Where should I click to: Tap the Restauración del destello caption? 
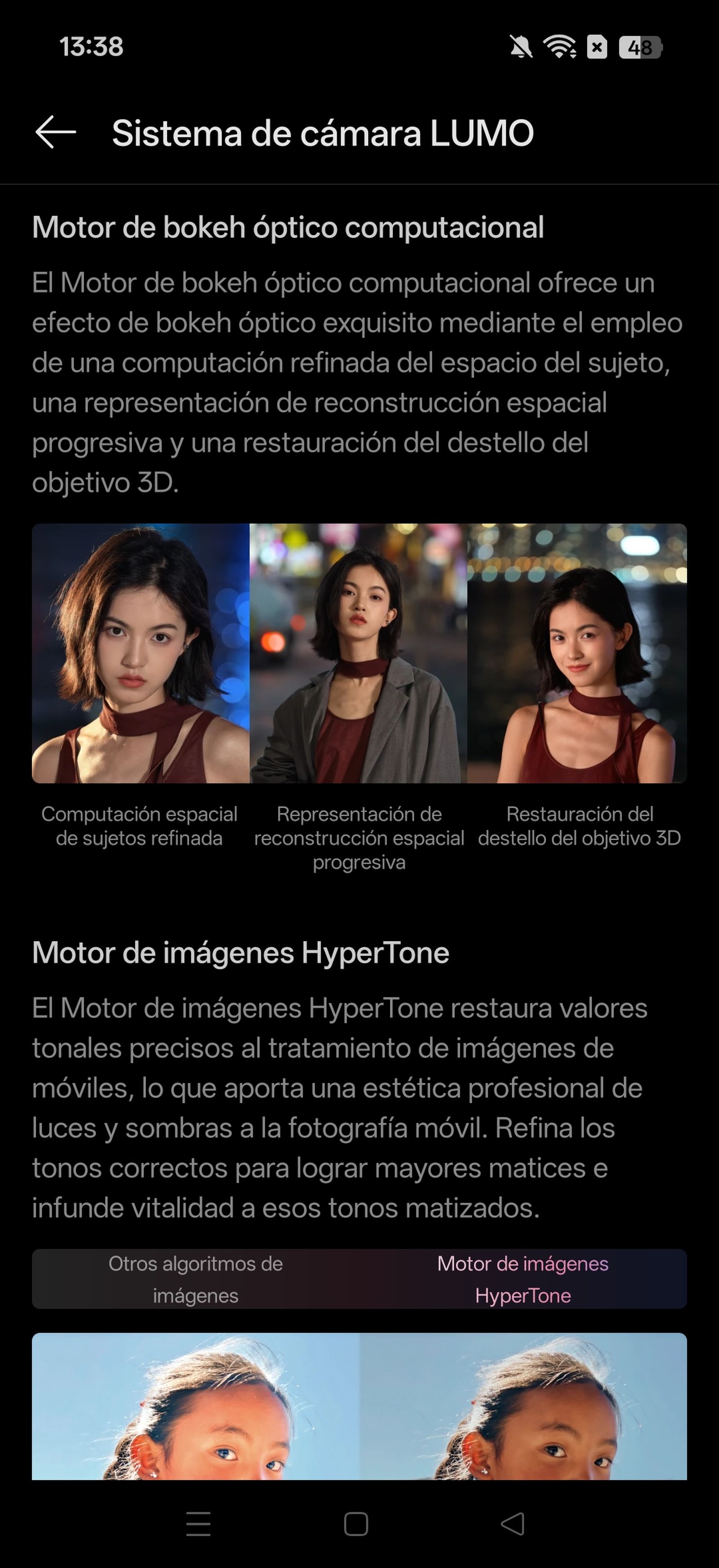point(580,826)
